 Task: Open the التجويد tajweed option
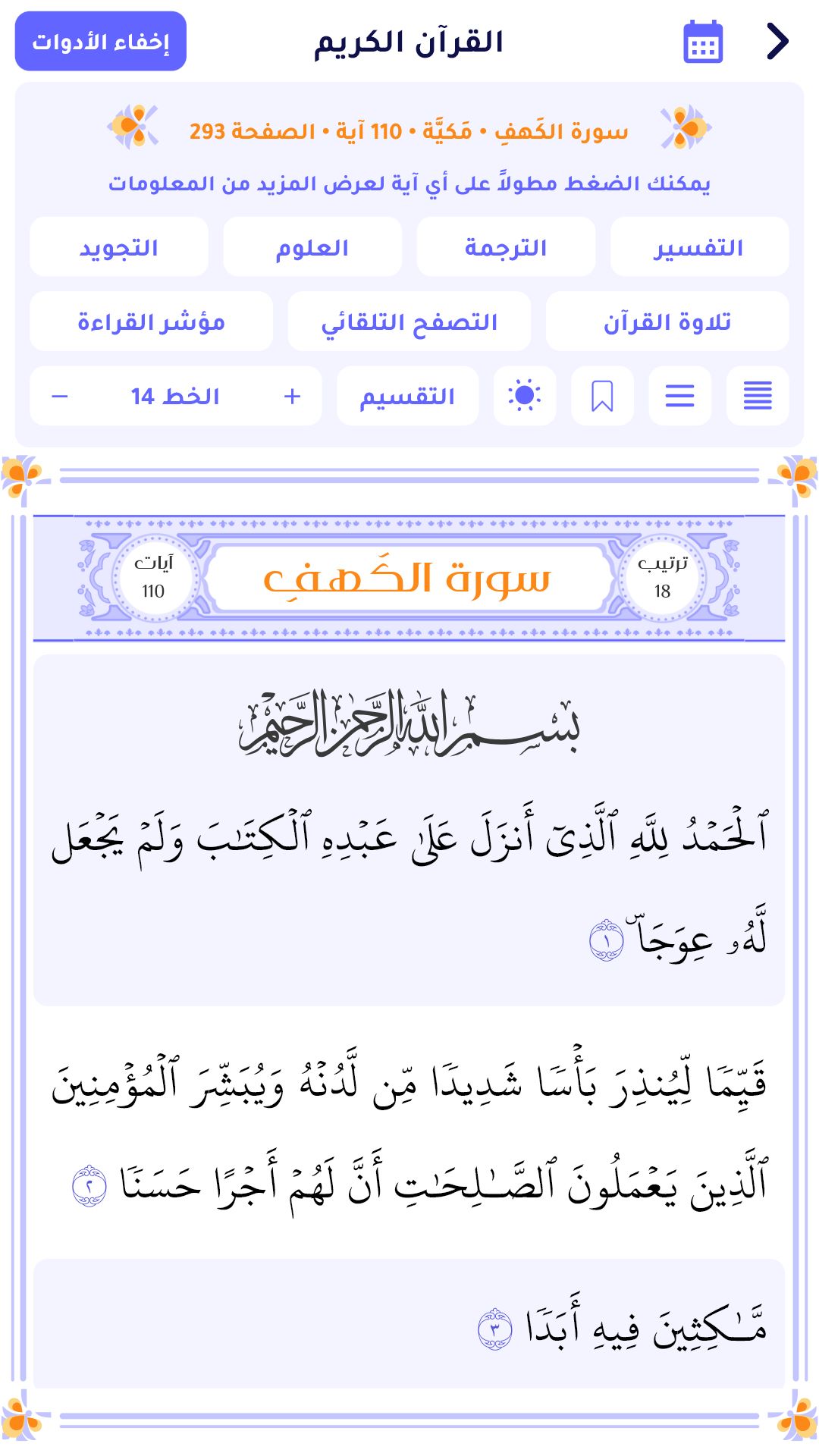(x=119, y=247)
